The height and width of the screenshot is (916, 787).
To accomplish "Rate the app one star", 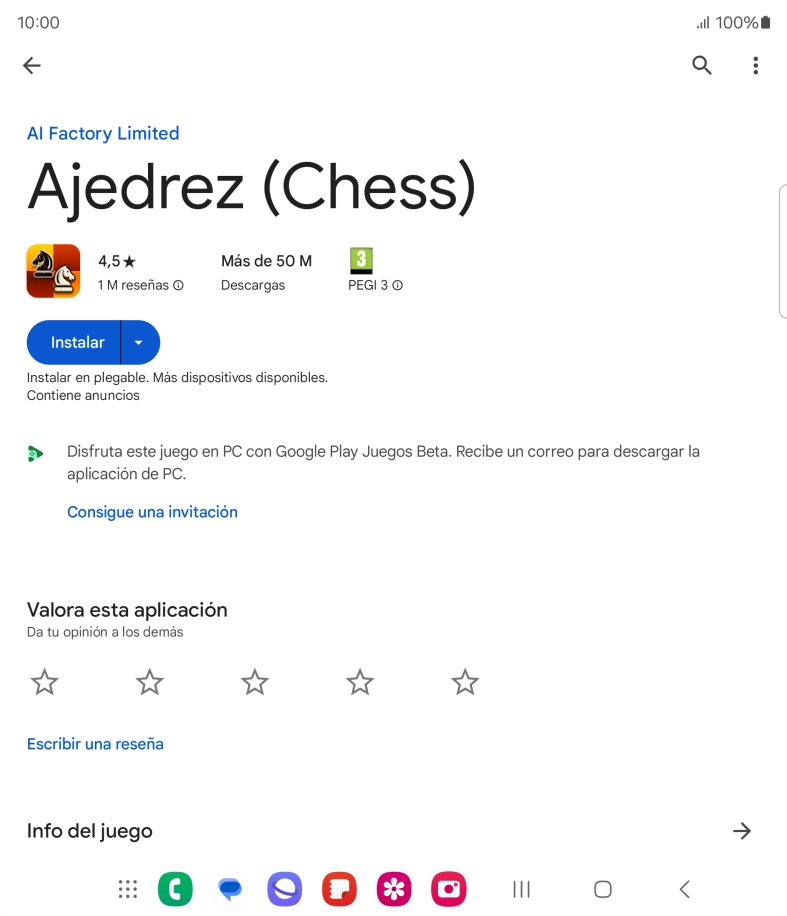I will tap(45, 683).
